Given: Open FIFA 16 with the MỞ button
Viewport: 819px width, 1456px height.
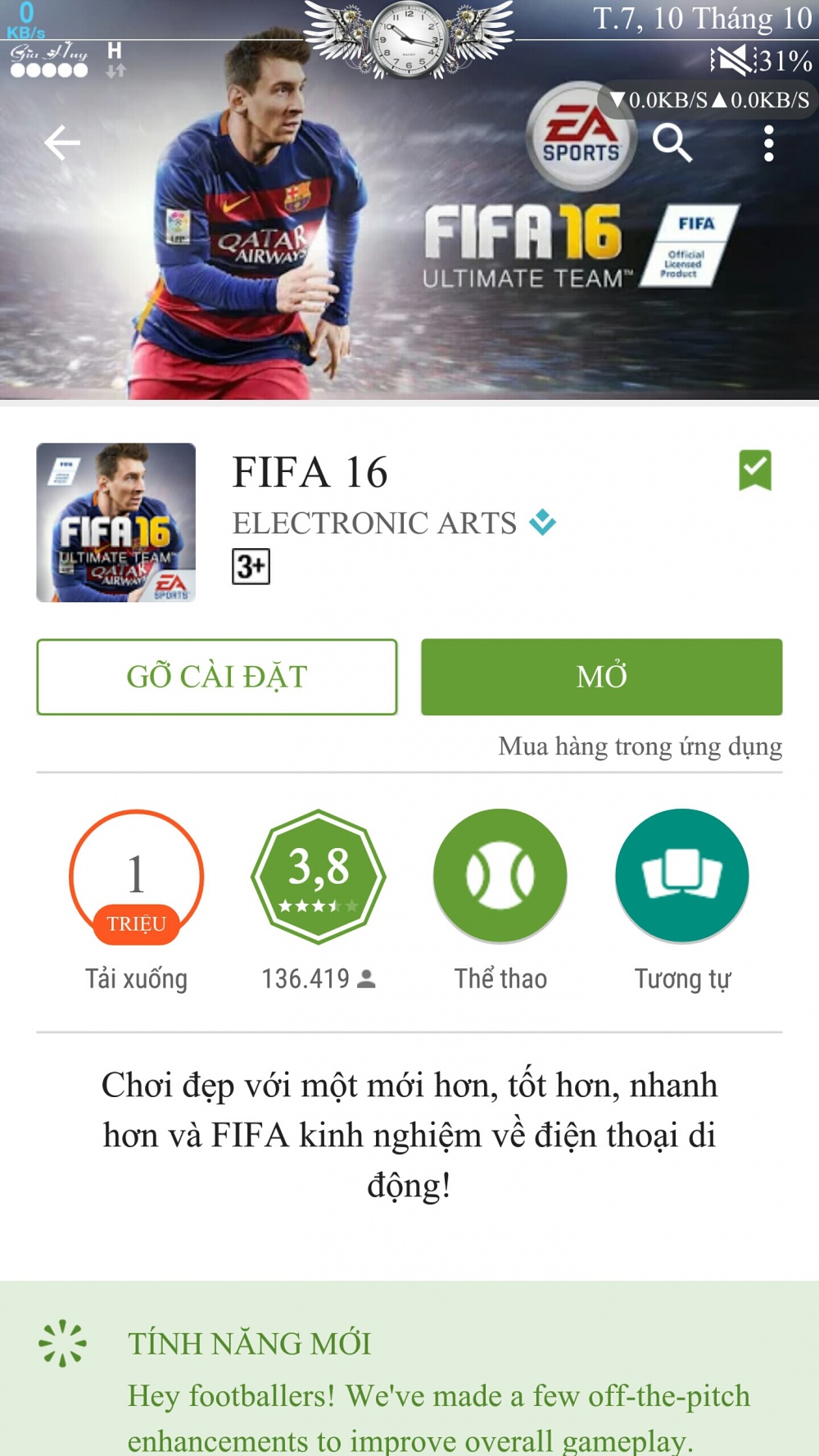Looking at the screenshot, I should [x=601, y=677].
